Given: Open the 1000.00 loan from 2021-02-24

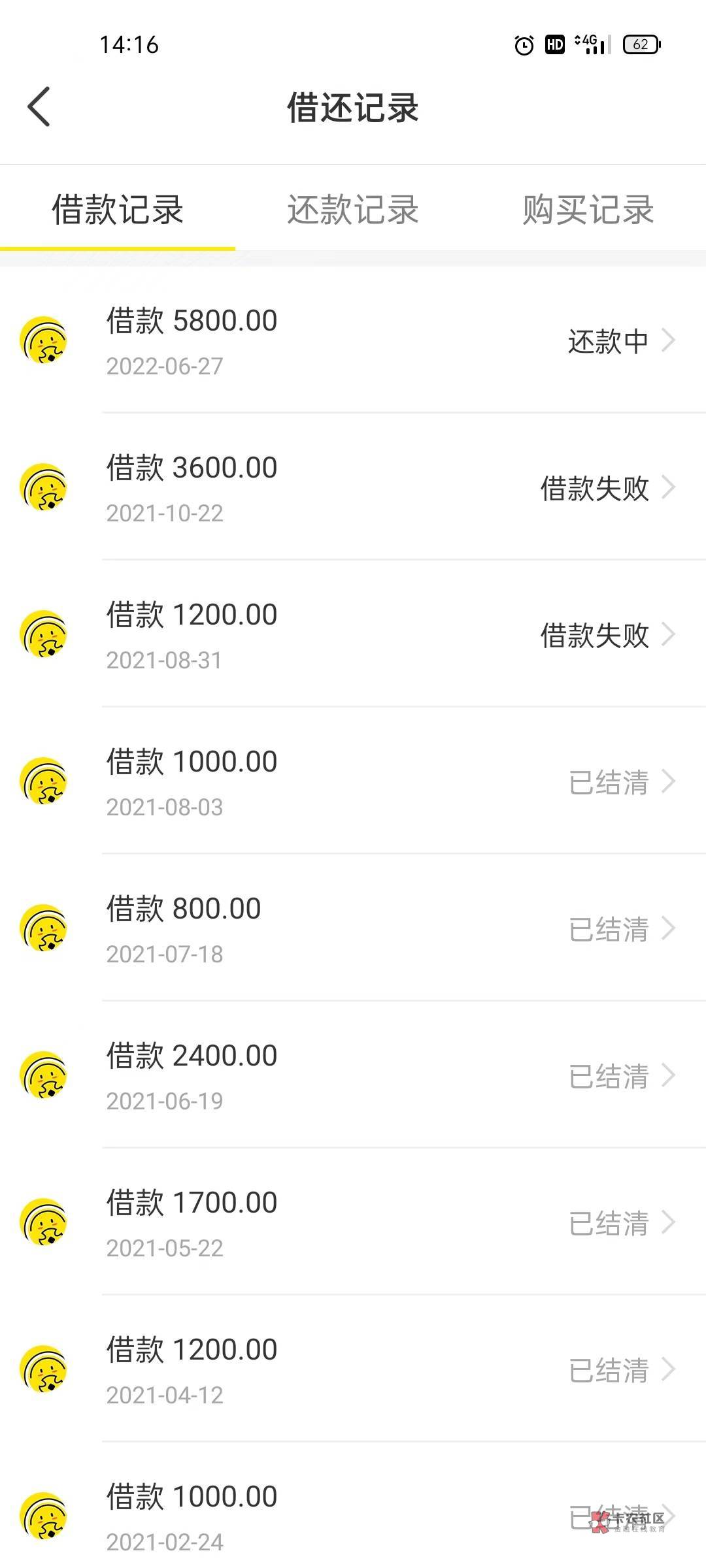Looking at the screenshot, I should click(353, 1516).
